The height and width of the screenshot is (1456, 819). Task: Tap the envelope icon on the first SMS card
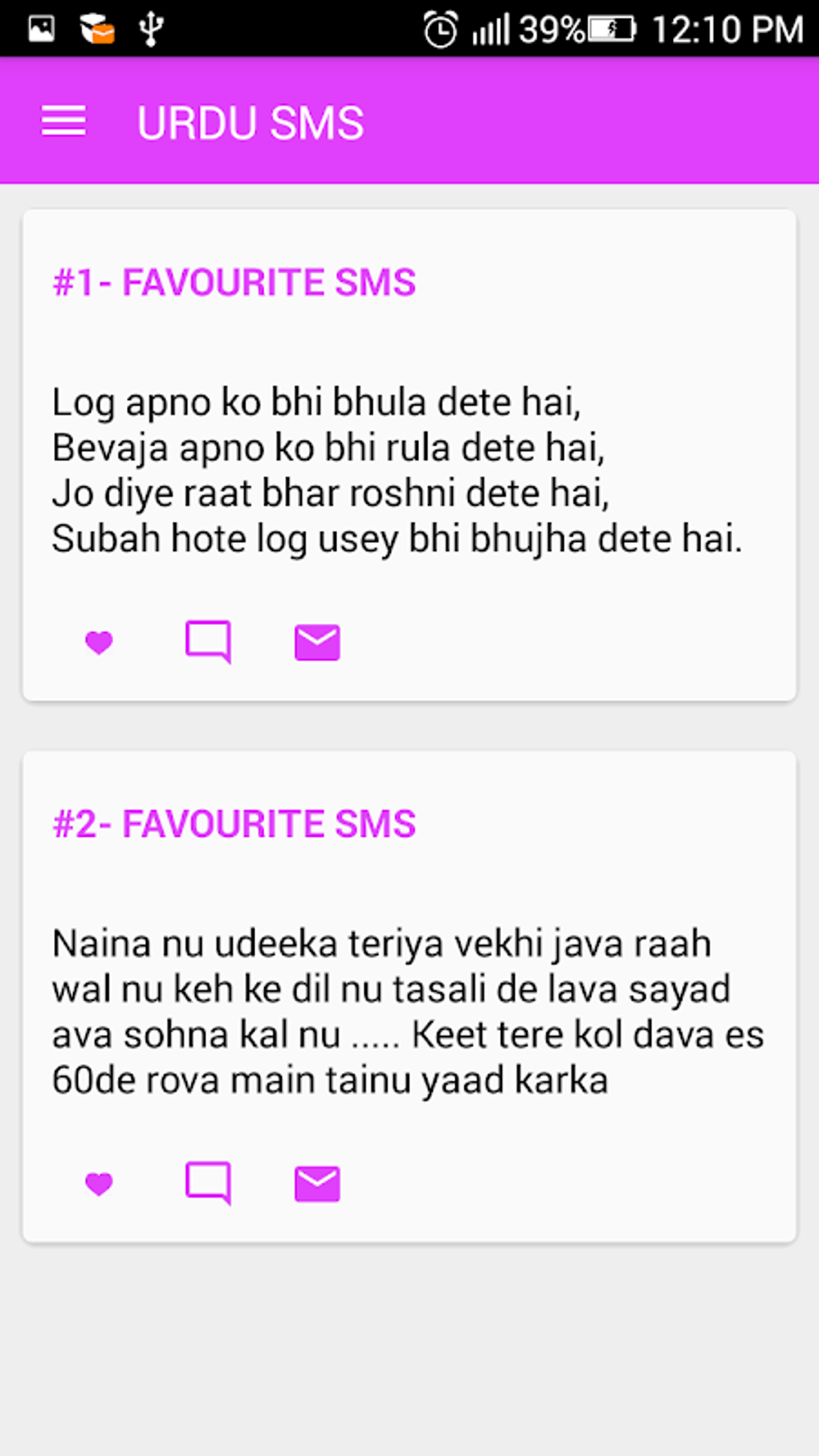[317, 642]
